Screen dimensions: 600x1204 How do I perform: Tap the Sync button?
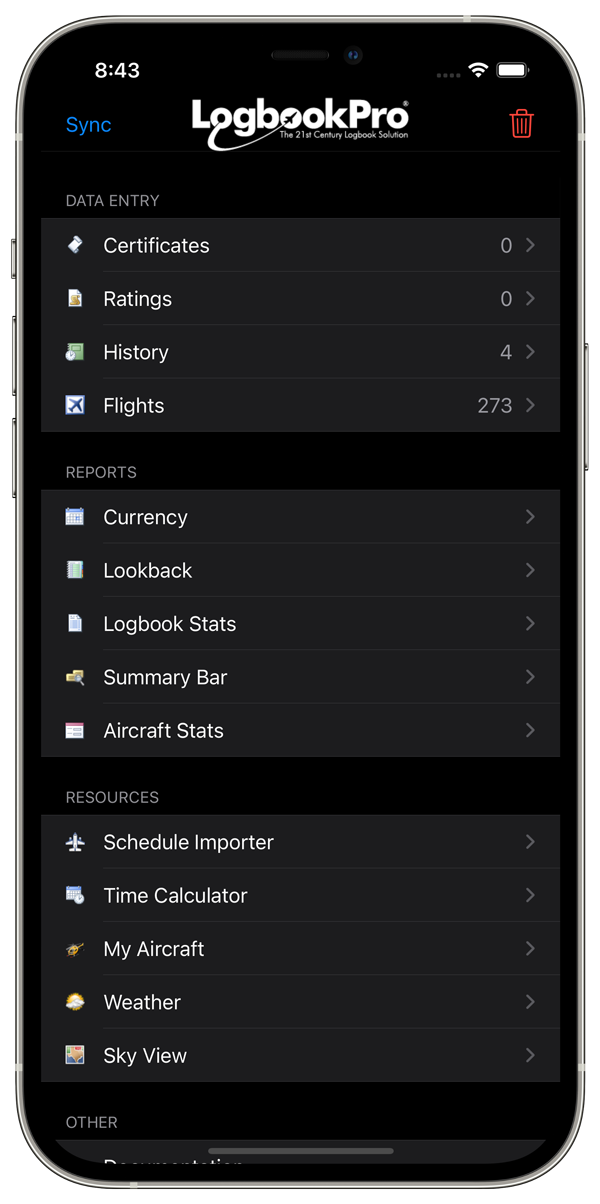(x=88, y=125)
